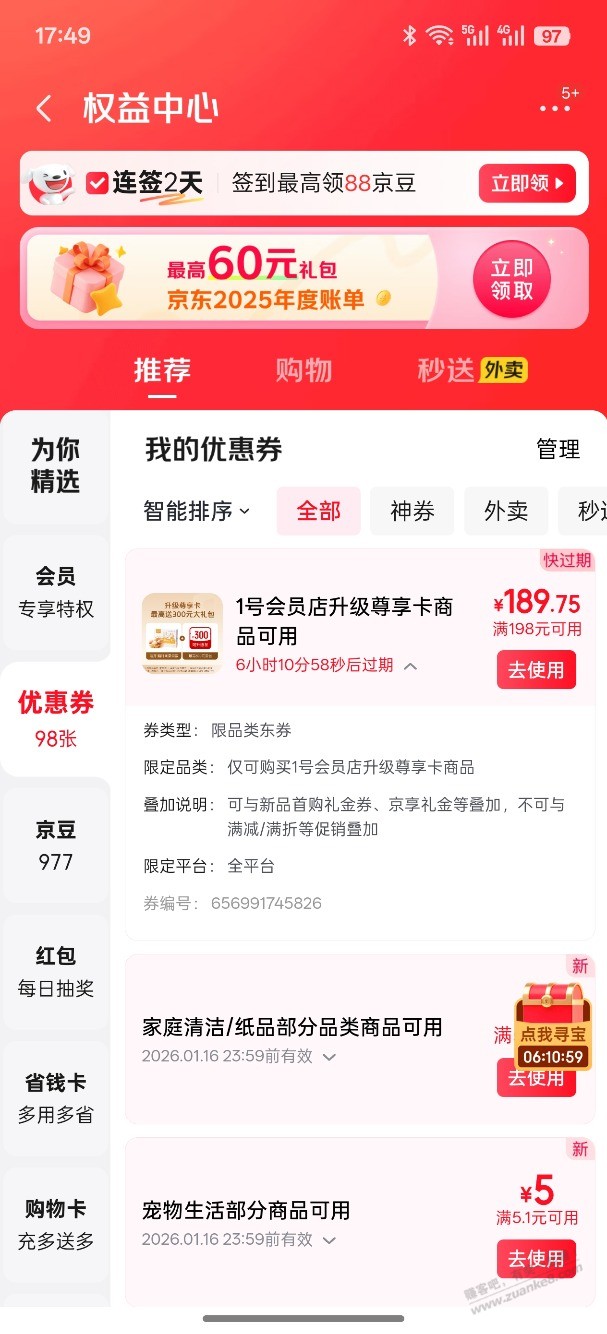
Task: Claim the 60元礼包 via 立即领取
Action: tap(511, 279)
